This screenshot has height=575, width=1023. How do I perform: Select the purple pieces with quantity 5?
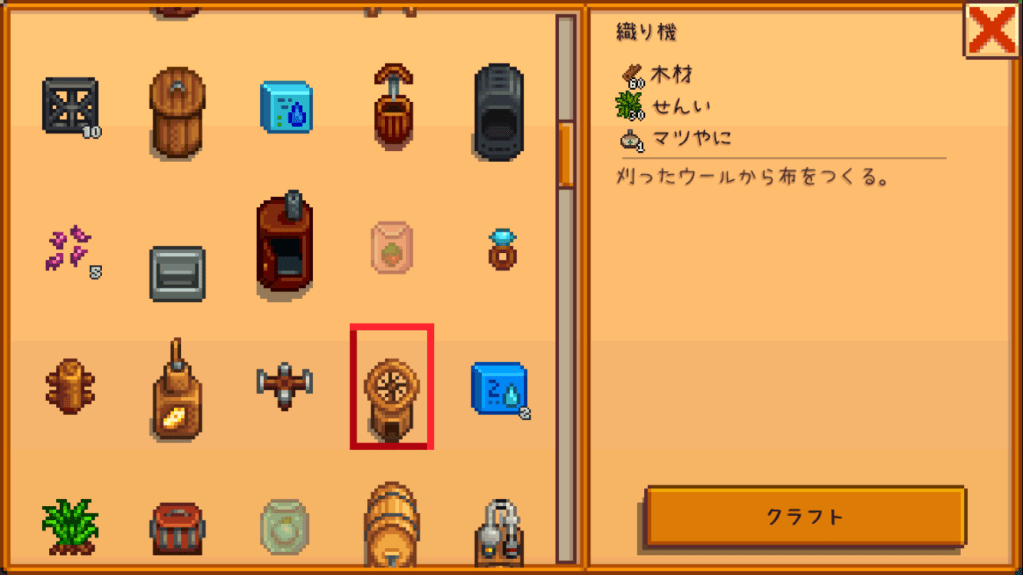pos(72,250)
